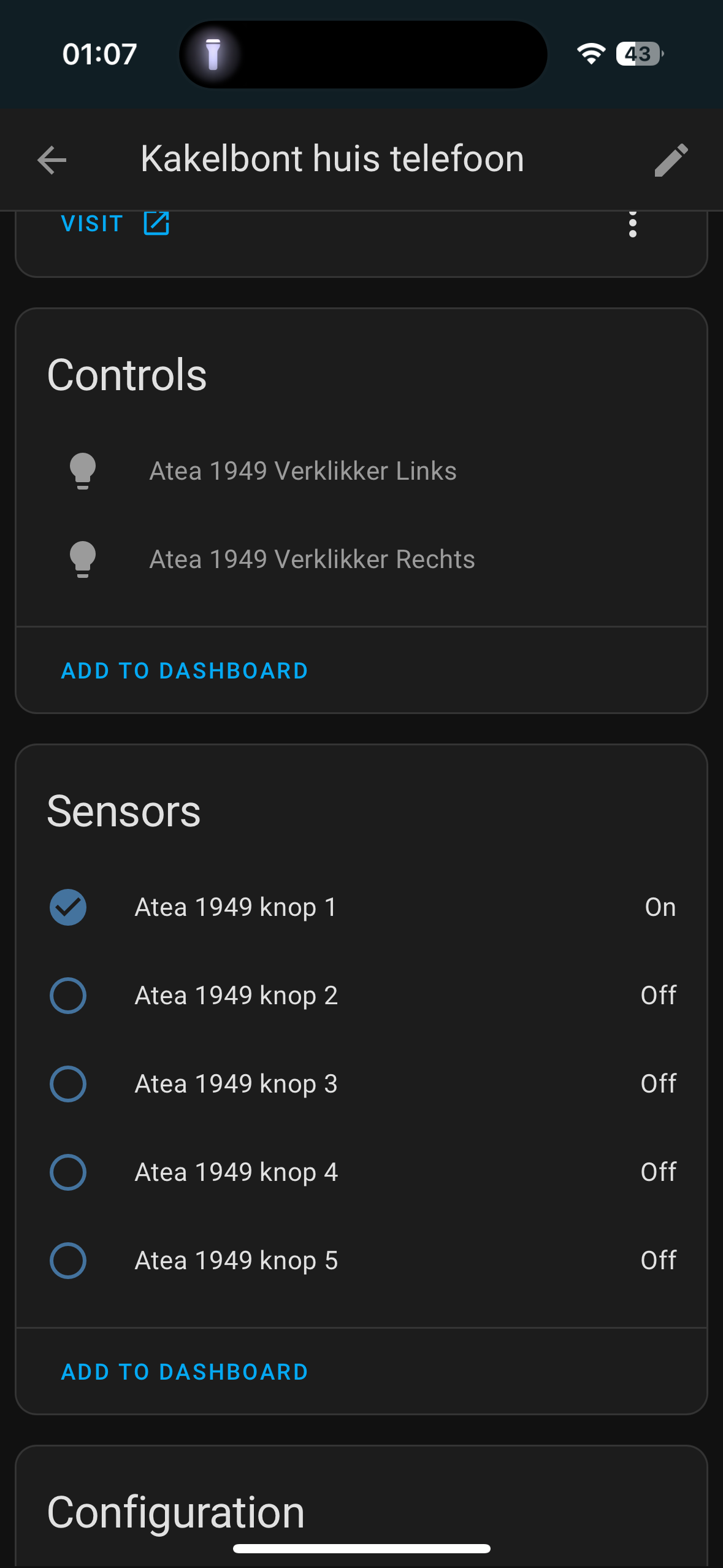Image resolution: width=723 pixels, height=1568 pixels.
Task: Open Atea 1949 Verklikker Rechts
Action: [x=362, y=559]
